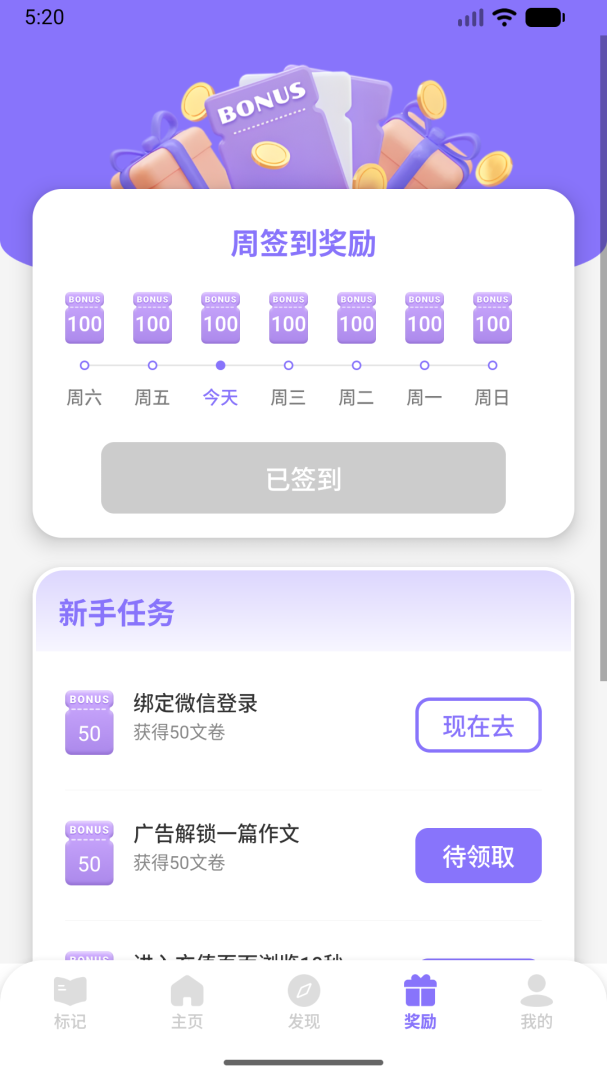Claim reward with 待领取 for 广告解锁一篇作文
This screenshot has height=1080, width=607.
(478, 856)
